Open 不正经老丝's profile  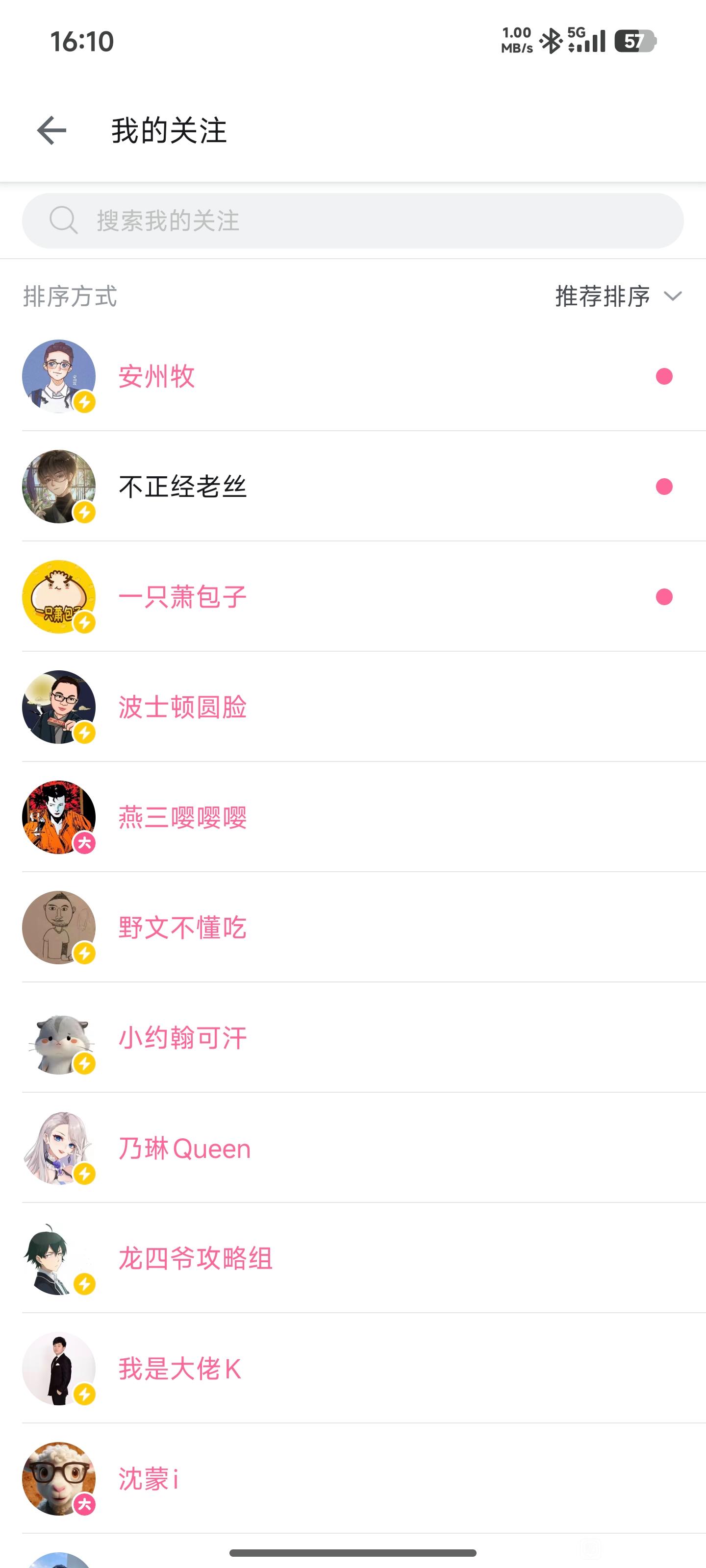tap(353, 487)
